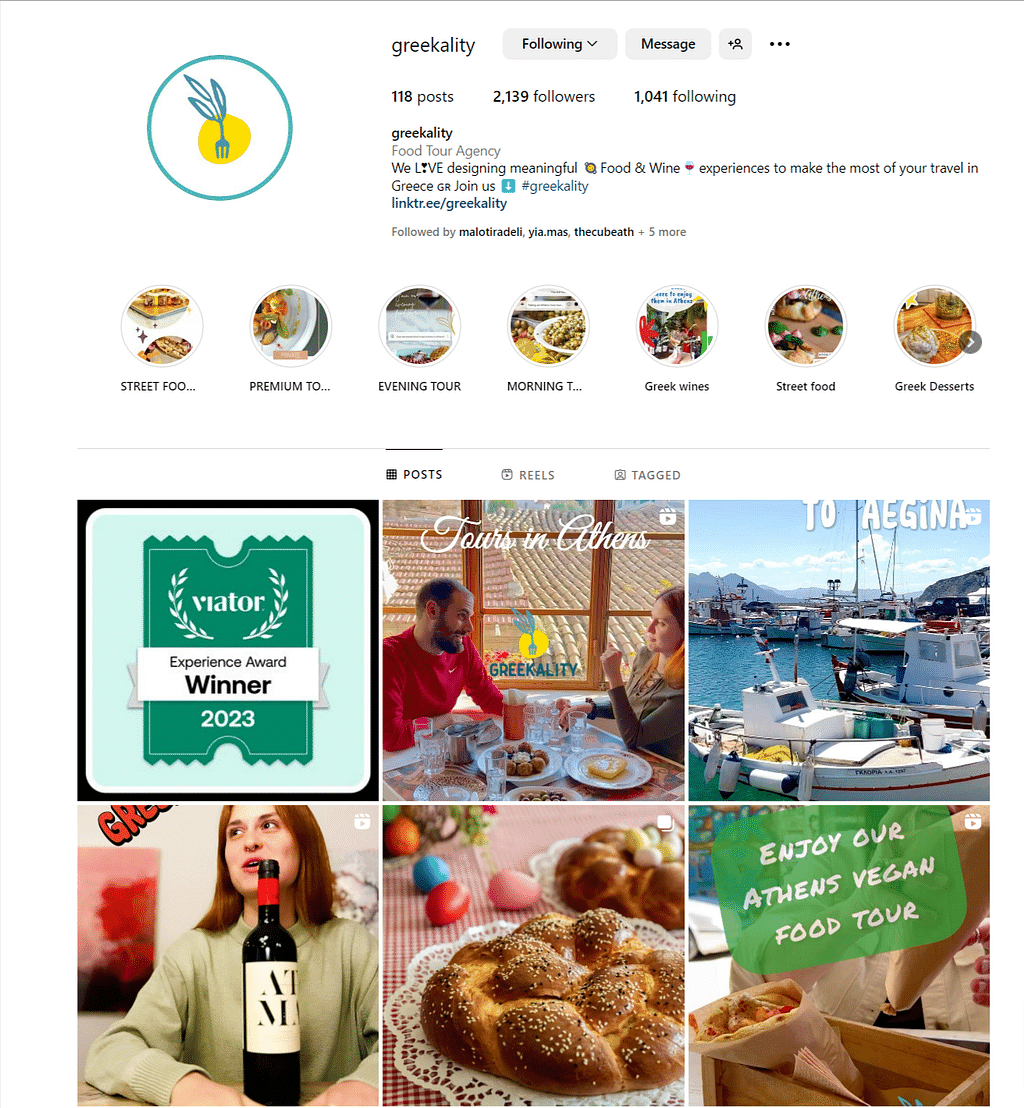Tap the suggested accounts add-person icon

[x=735, y=44]
